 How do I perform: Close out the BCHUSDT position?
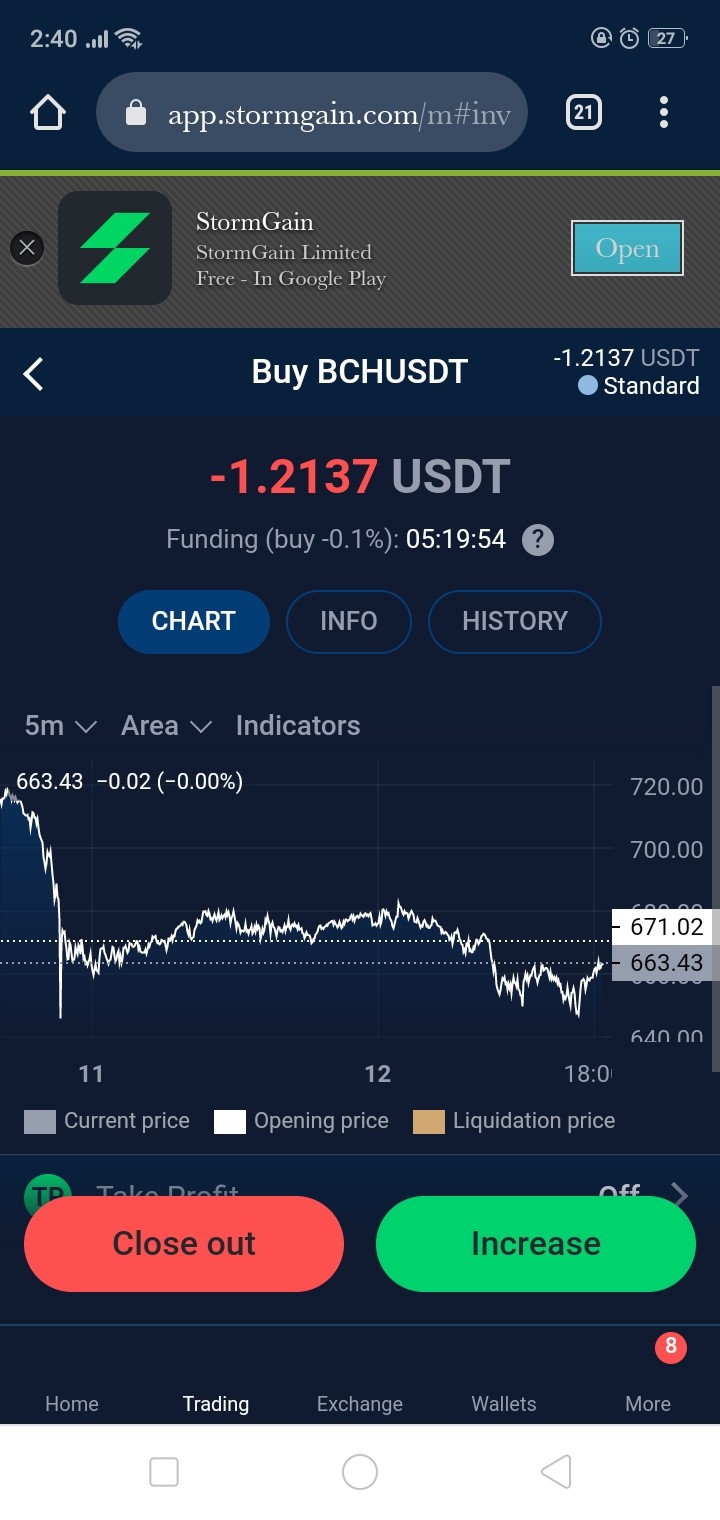pyautogui.click(x=184, y=1244)
